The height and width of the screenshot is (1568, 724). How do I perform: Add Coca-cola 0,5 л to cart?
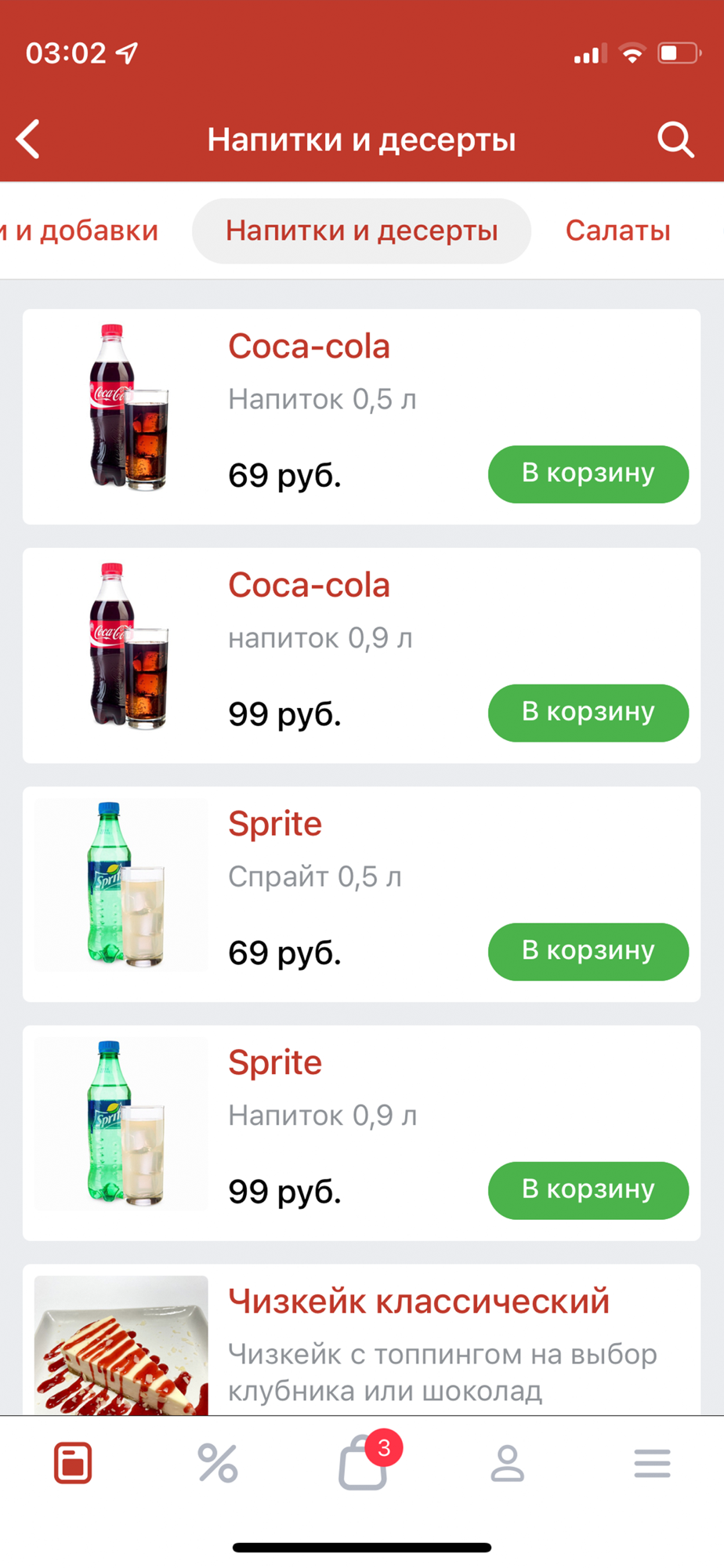pos(588,474)
